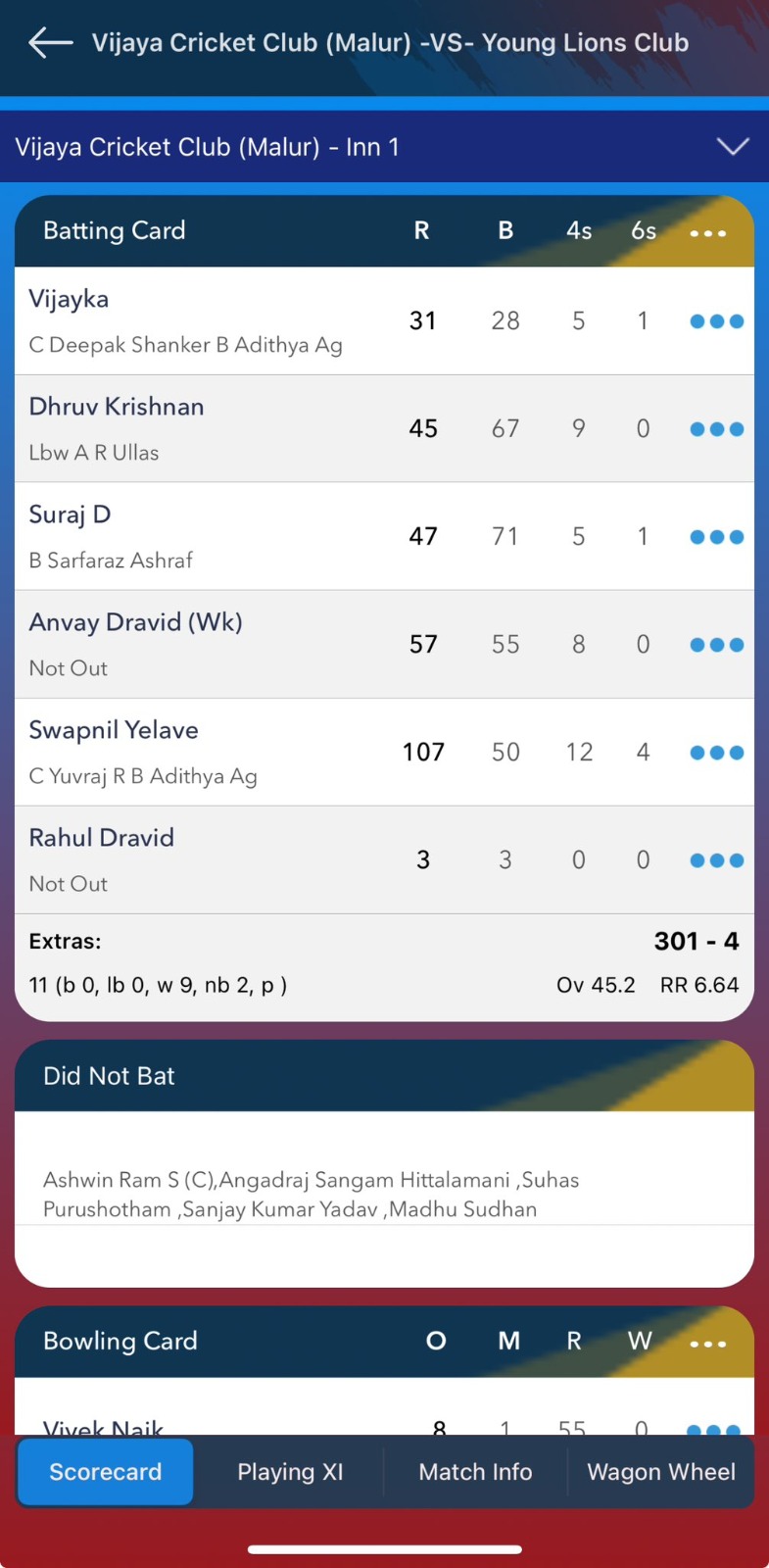
Task: Switch to the Wagon Wheel tab
Action: pyautogui.click(x=661, y=1472)
